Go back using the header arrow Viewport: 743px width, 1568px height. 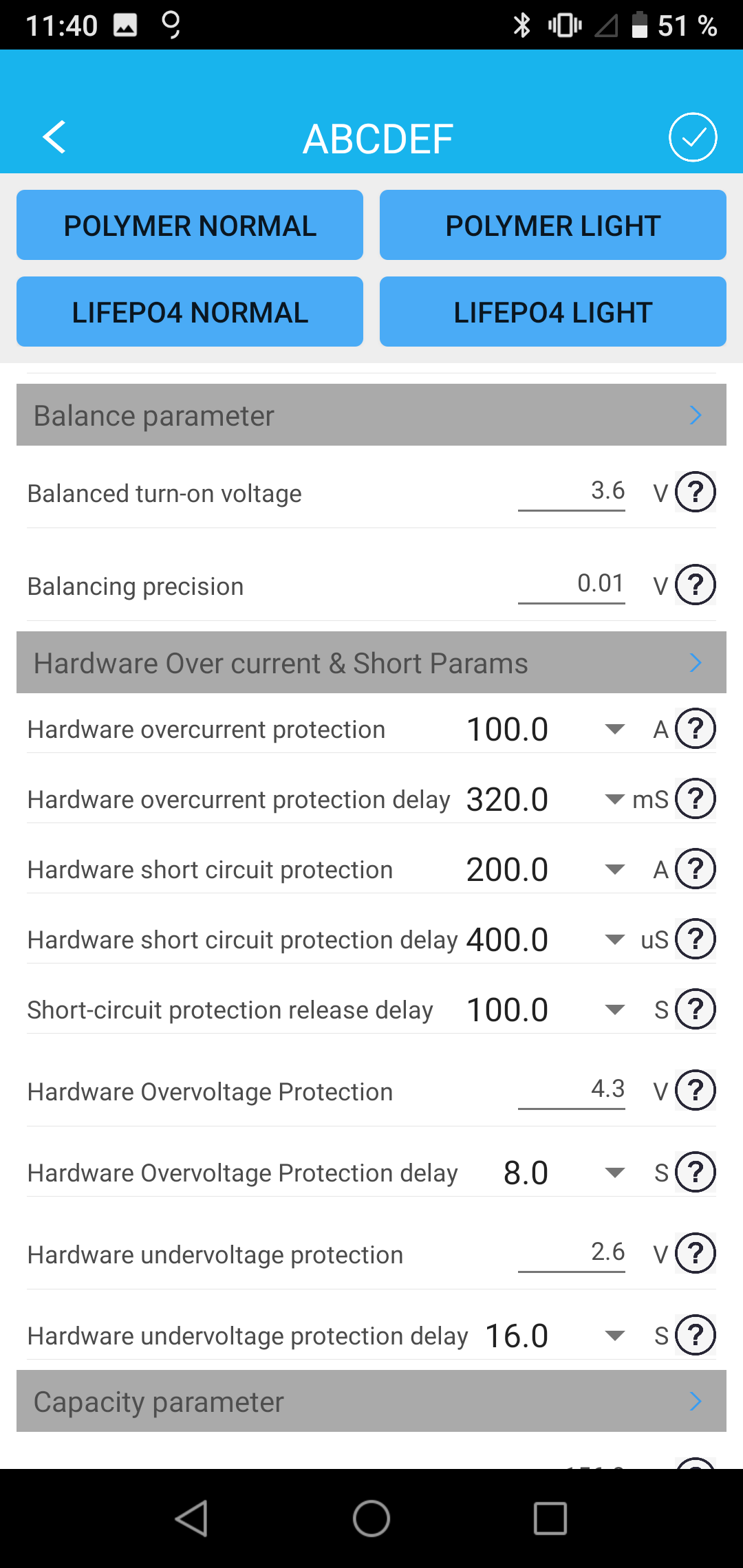pos(54,137)
